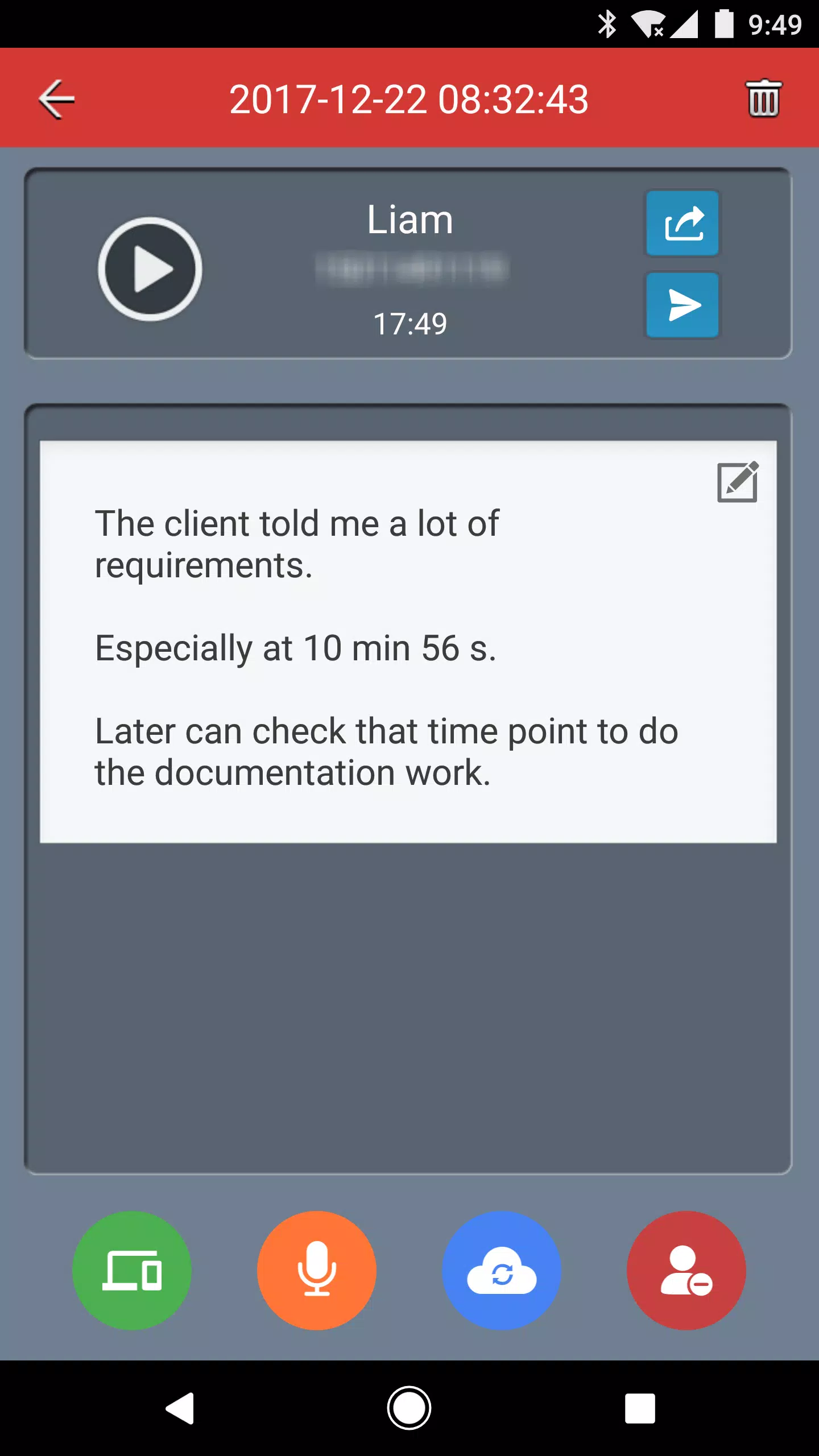Start a new voice recording with the microphone icon
The image size is (819, 1456).
coord(317,1270)
